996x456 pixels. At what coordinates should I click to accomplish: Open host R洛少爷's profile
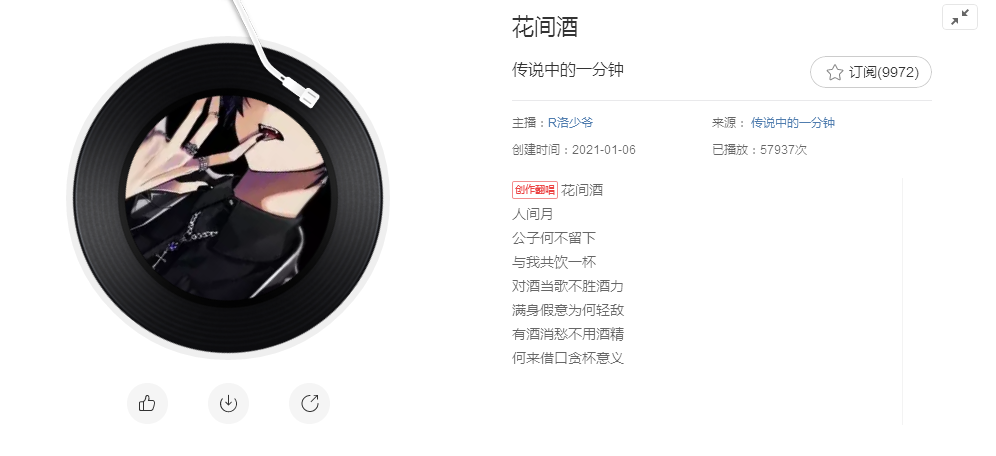tap(570, 123)
